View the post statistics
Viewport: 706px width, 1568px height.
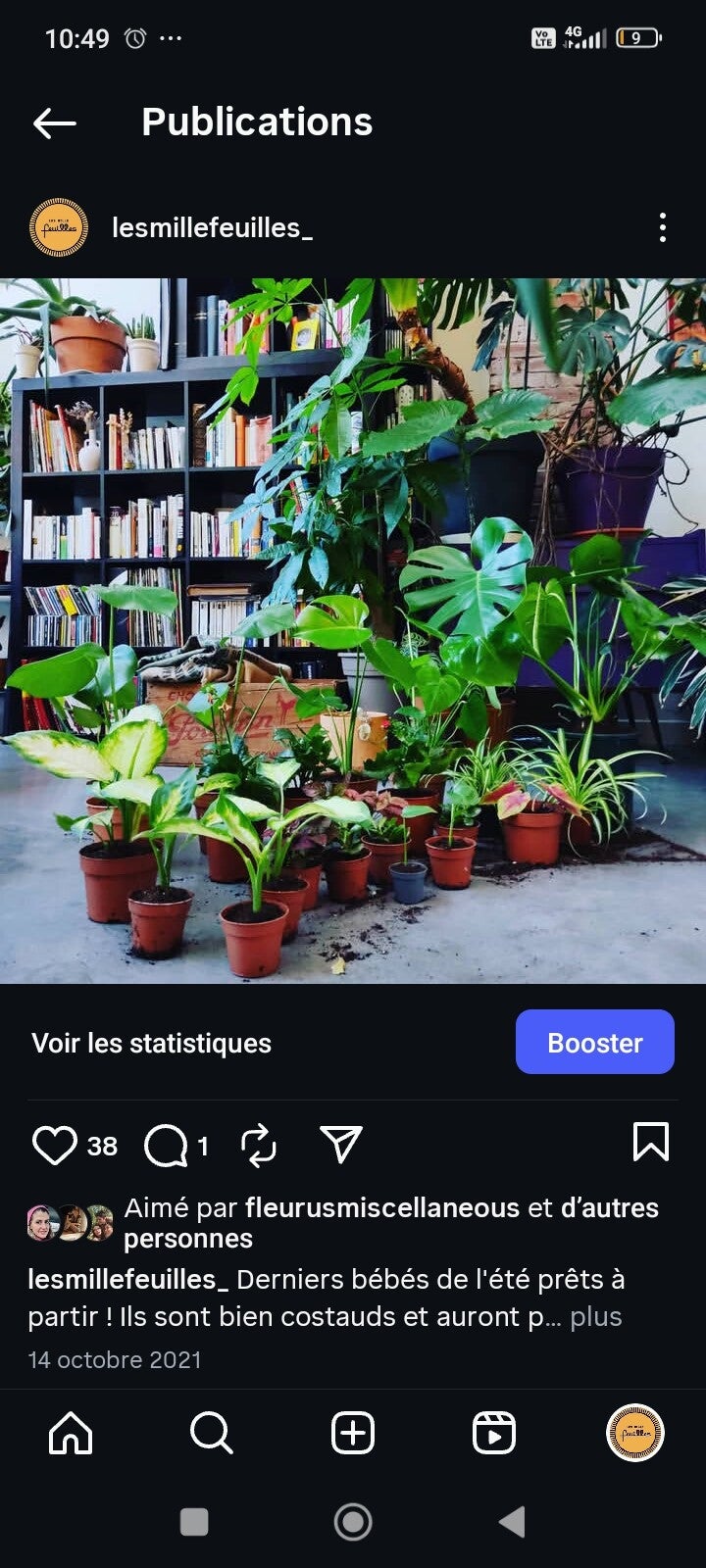pyautogui.click(x=151, y=1043)
